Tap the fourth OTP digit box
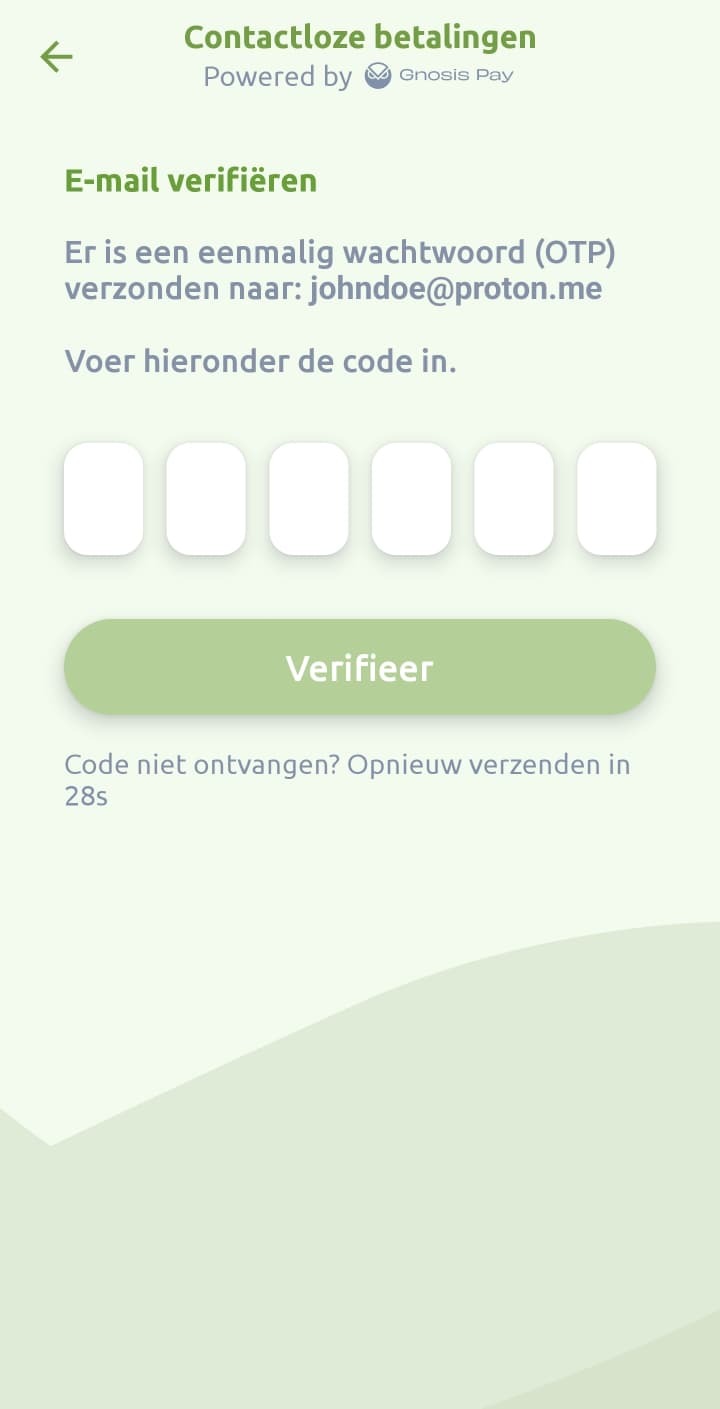This screenshot has width=720, height=1409. point(411,498)
